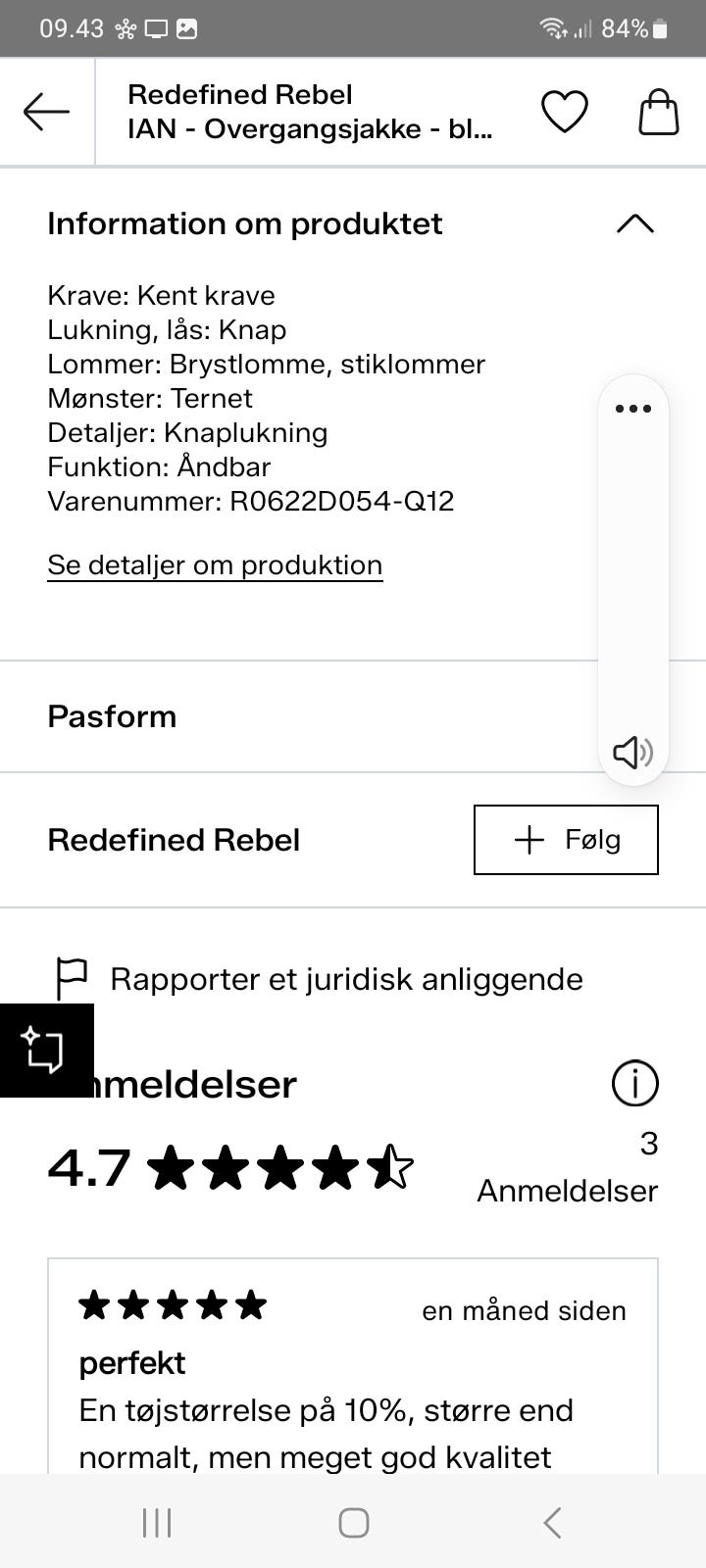Image resolution: width=706 pixels, height=1568 pixels.
Task: Open the info icon next to Anmeldelser
Action: click(633, 1083)
